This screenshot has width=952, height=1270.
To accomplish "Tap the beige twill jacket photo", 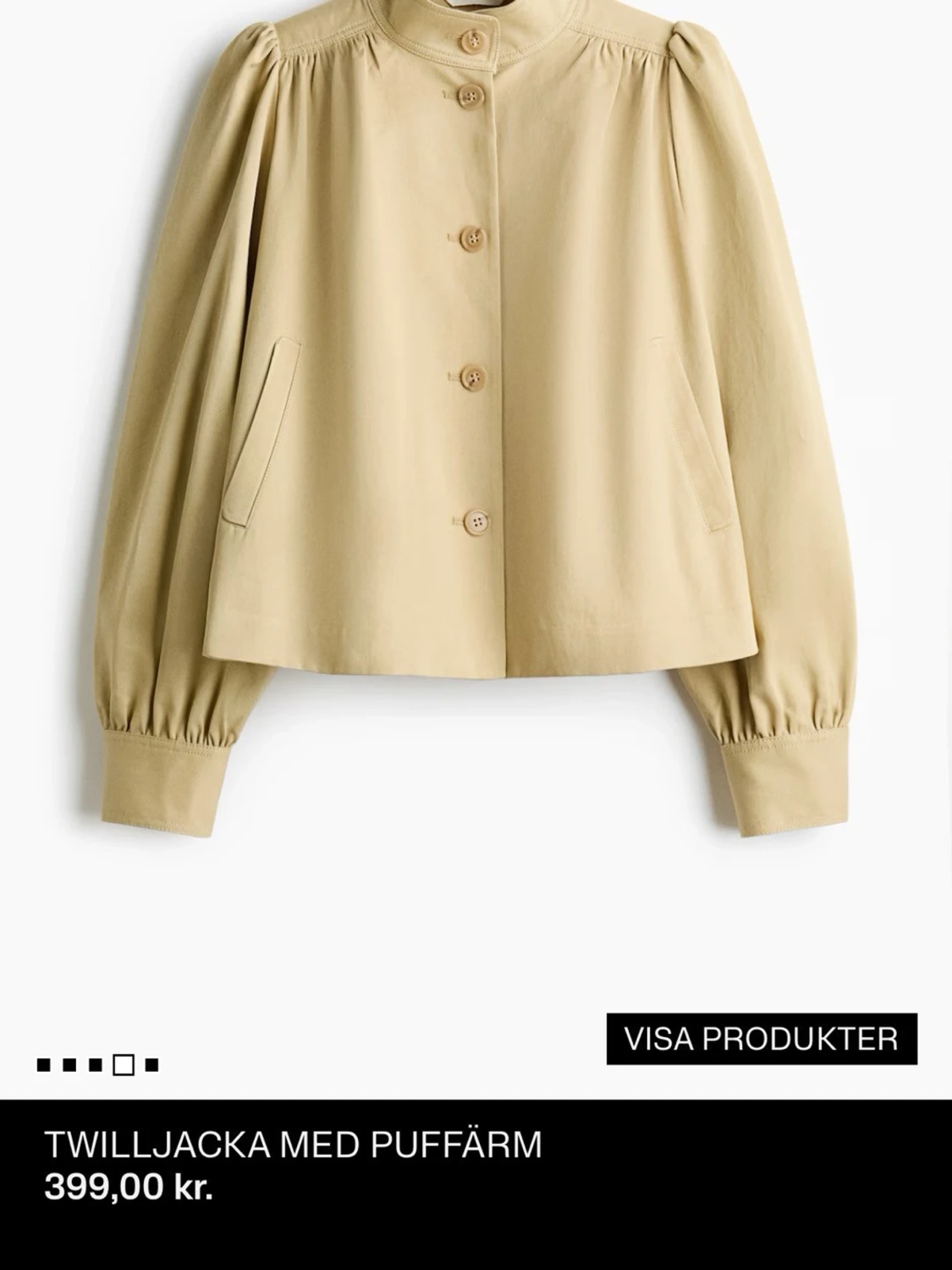I will click(474, 381).
